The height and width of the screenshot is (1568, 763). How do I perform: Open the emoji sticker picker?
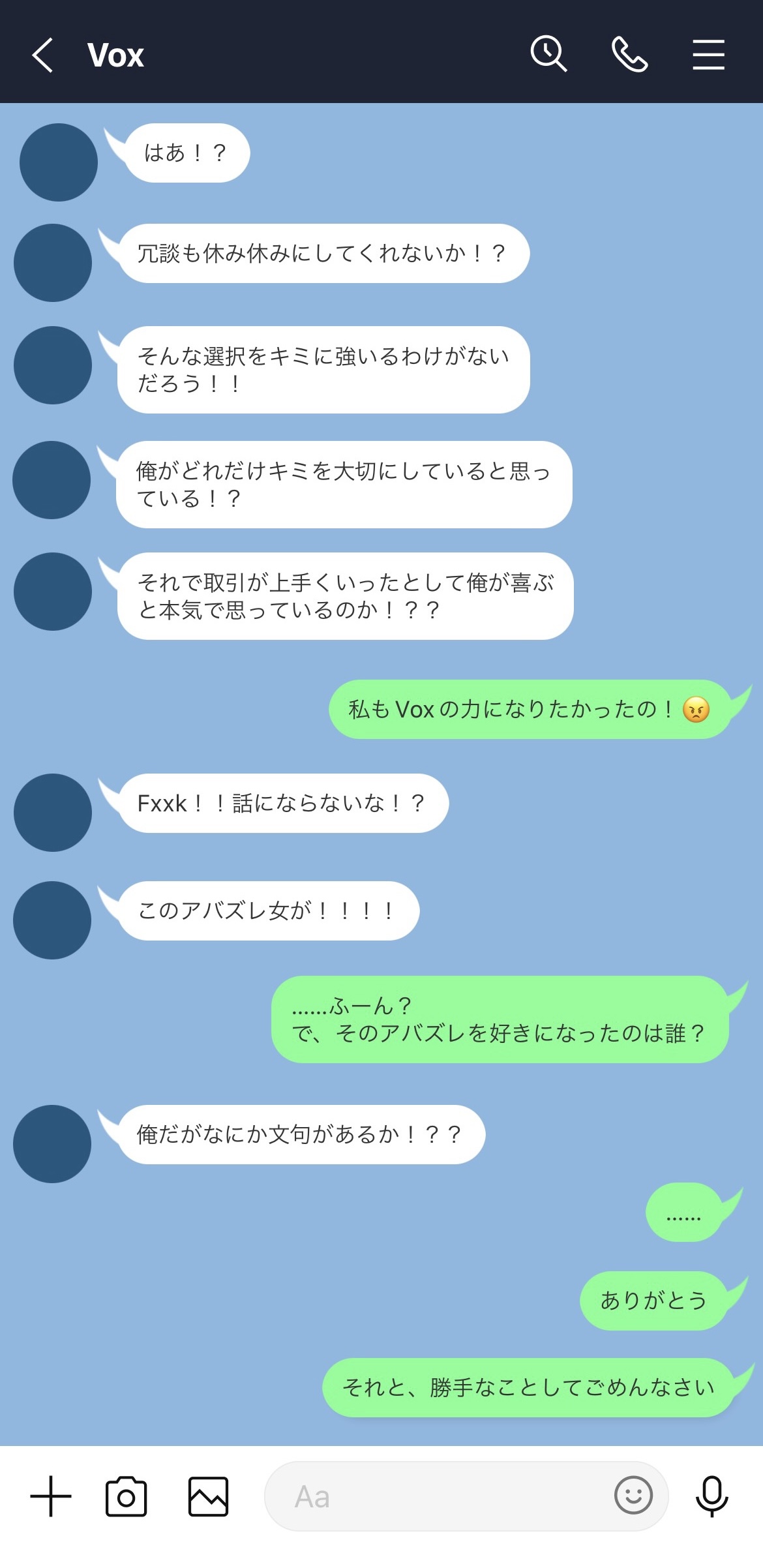tap(633, 1495)
